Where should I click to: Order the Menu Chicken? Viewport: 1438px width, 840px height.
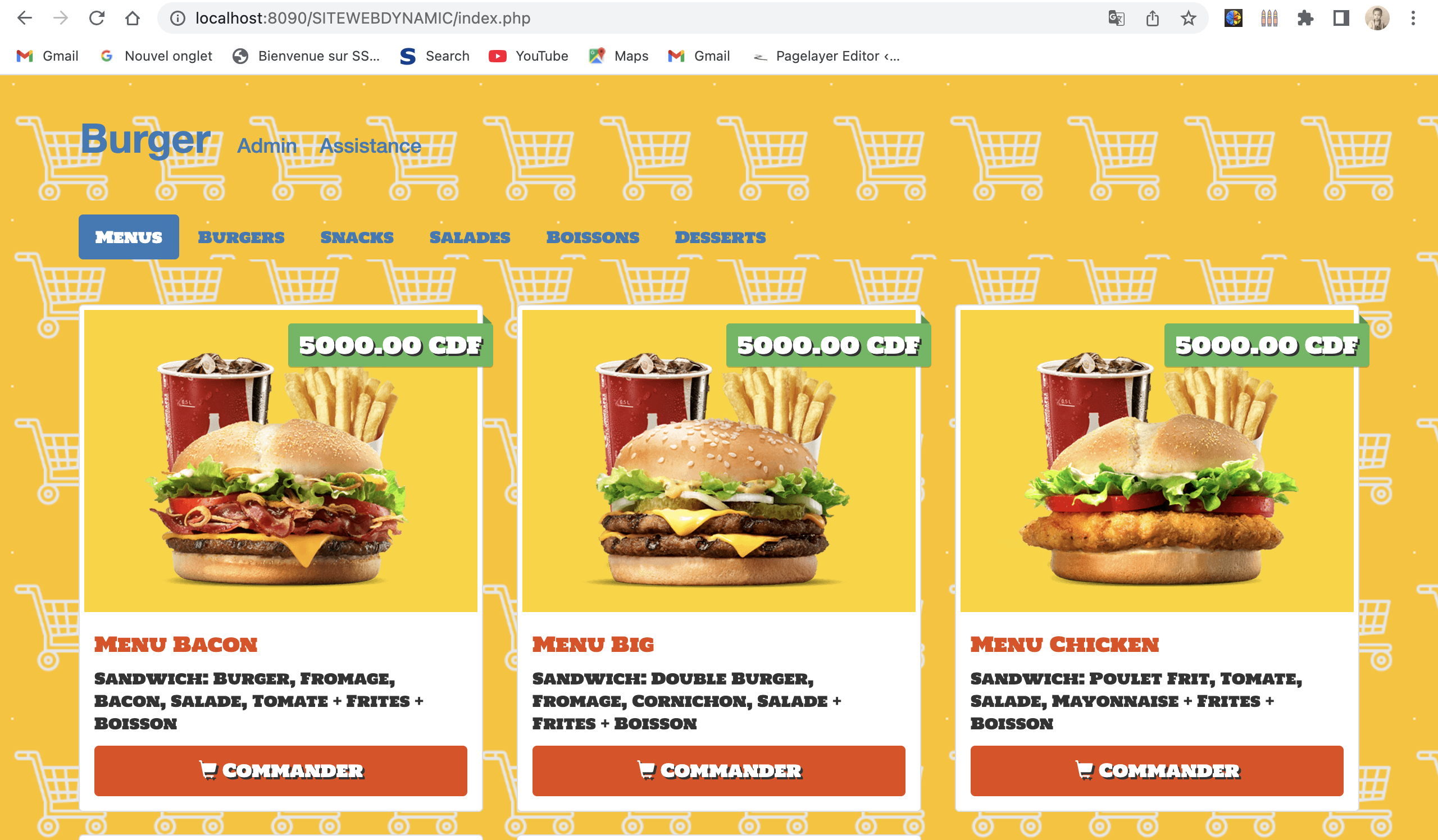pyautogui.click(x=1157, y=770)
